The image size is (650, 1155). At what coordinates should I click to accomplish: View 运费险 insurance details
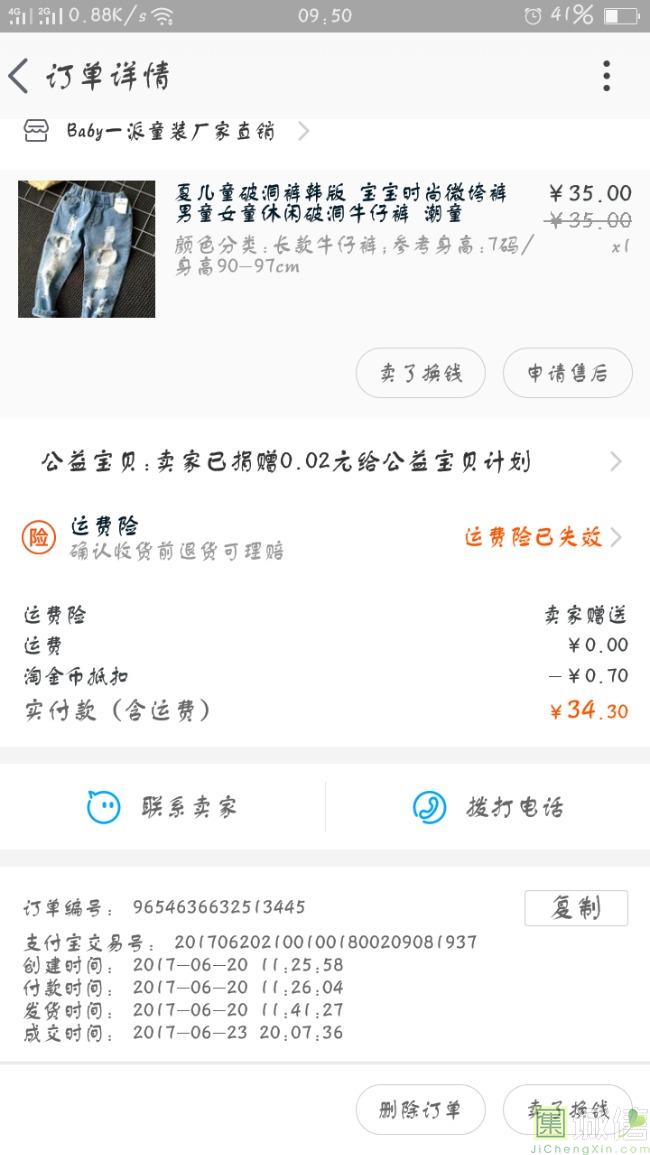[325, 537]
